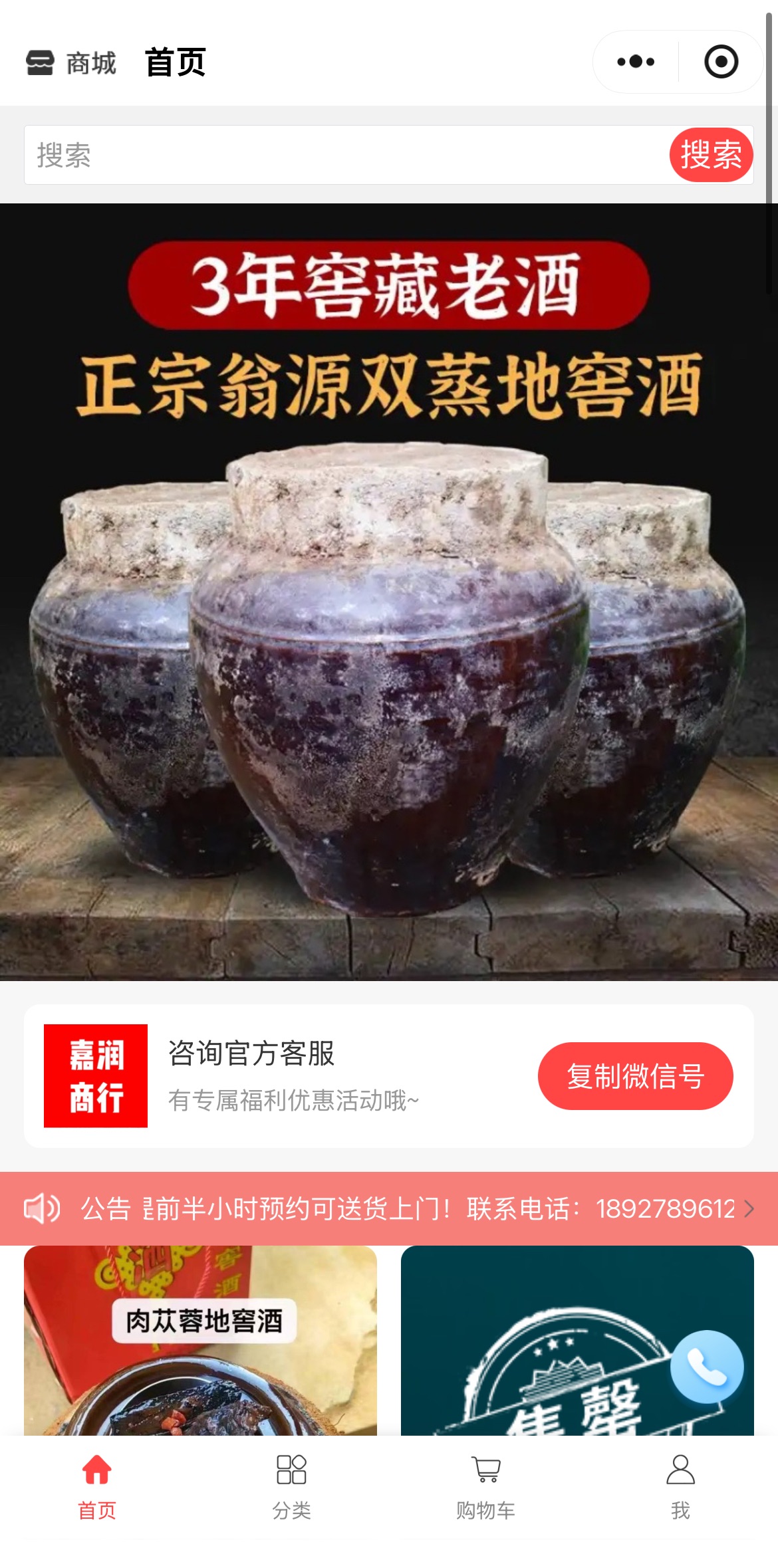Go to the 购物车 tab

(x=486, y=1488)
